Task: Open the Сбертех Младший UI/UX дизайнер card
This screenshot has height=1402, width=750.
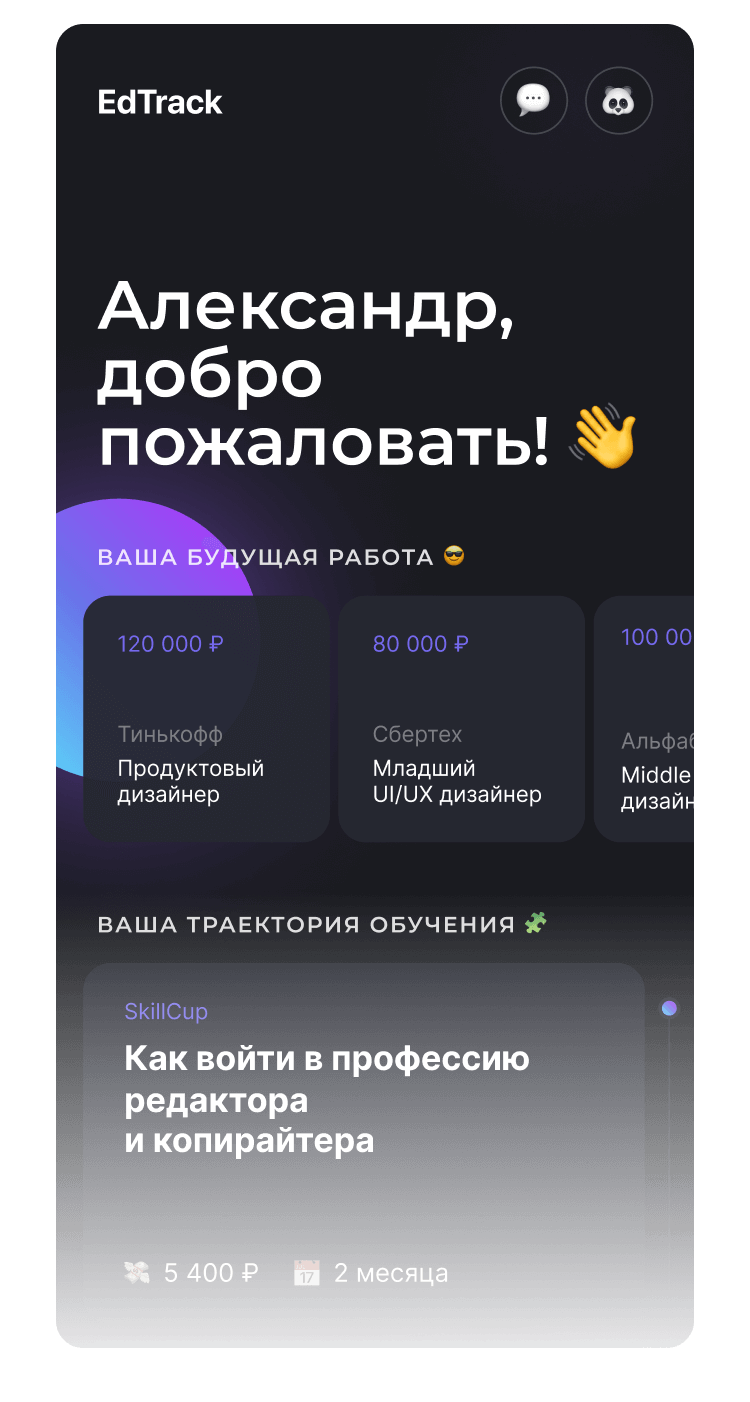Action: point(461,719)
